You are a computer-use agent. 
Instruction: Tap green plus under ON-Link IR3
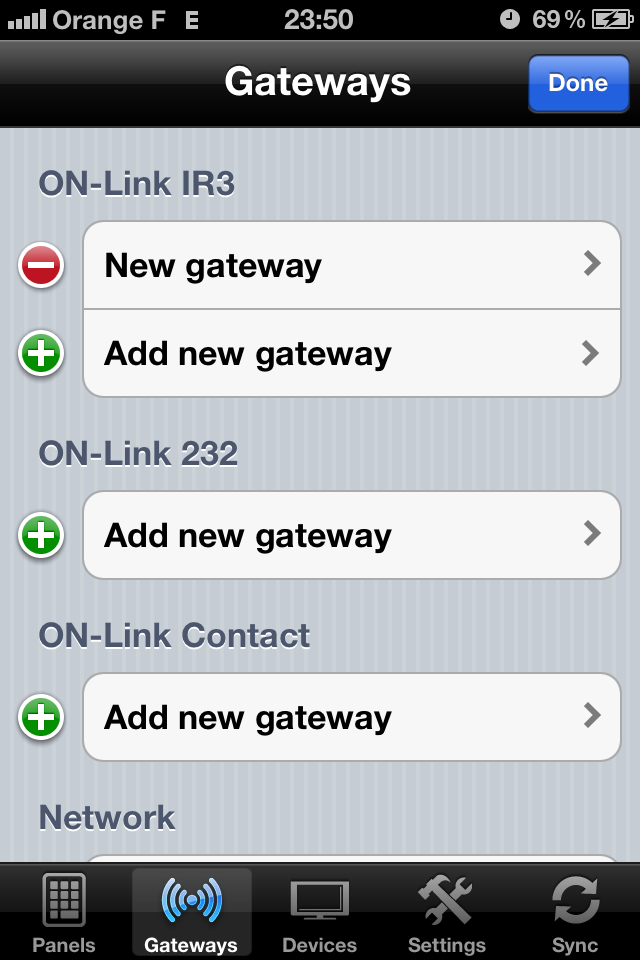pyautogui.click(x=42, y=353)
